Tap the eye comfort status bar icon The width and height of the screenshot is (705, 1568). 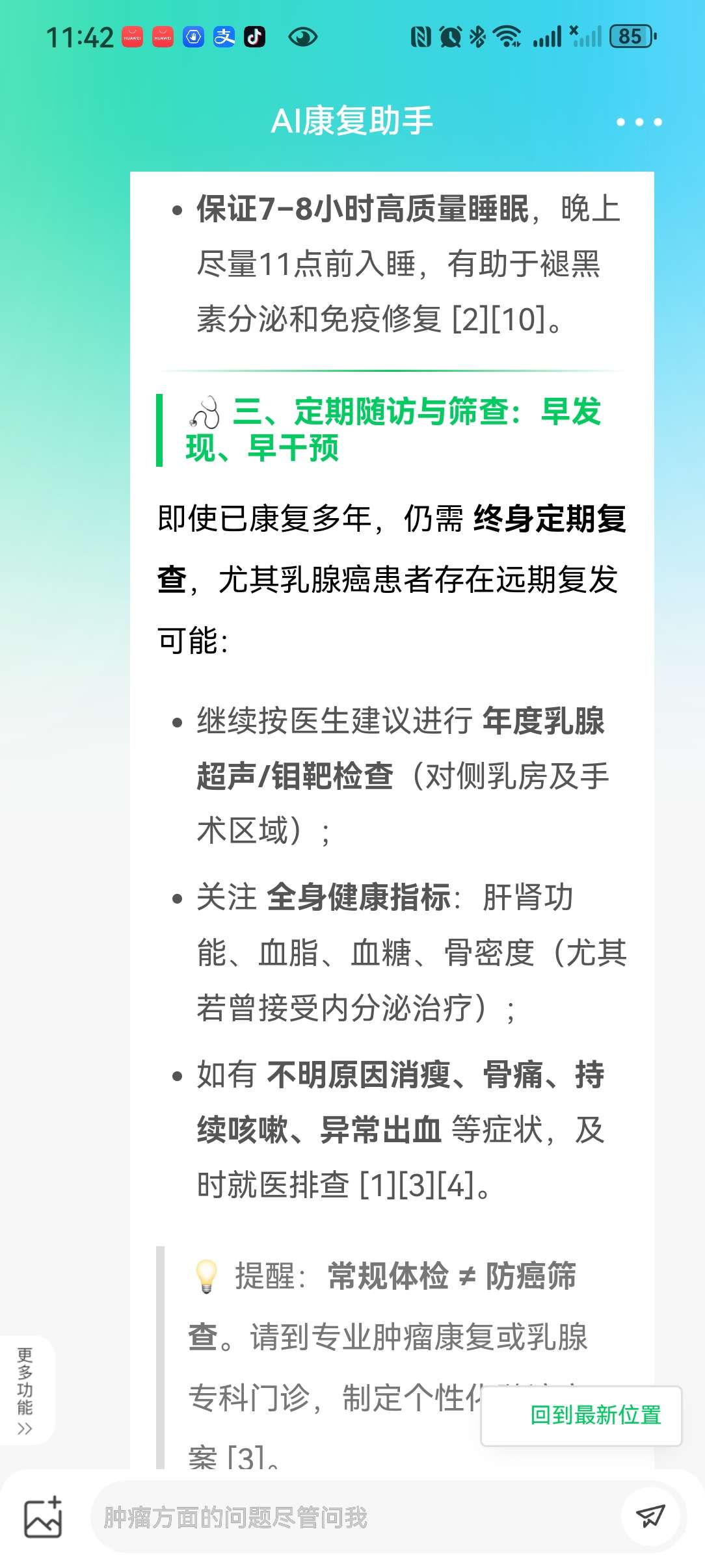click(302, 37)
